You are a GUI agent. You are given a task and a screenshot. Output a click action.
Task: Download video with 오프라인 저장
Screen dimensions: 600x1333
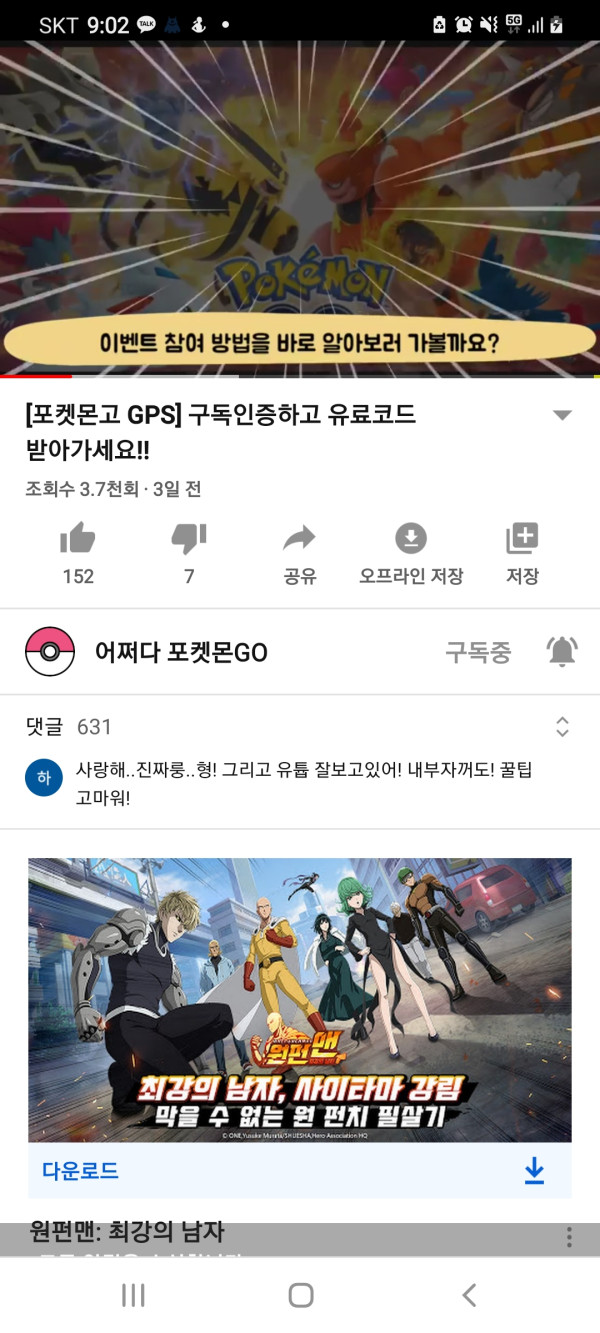coord(411,540)
